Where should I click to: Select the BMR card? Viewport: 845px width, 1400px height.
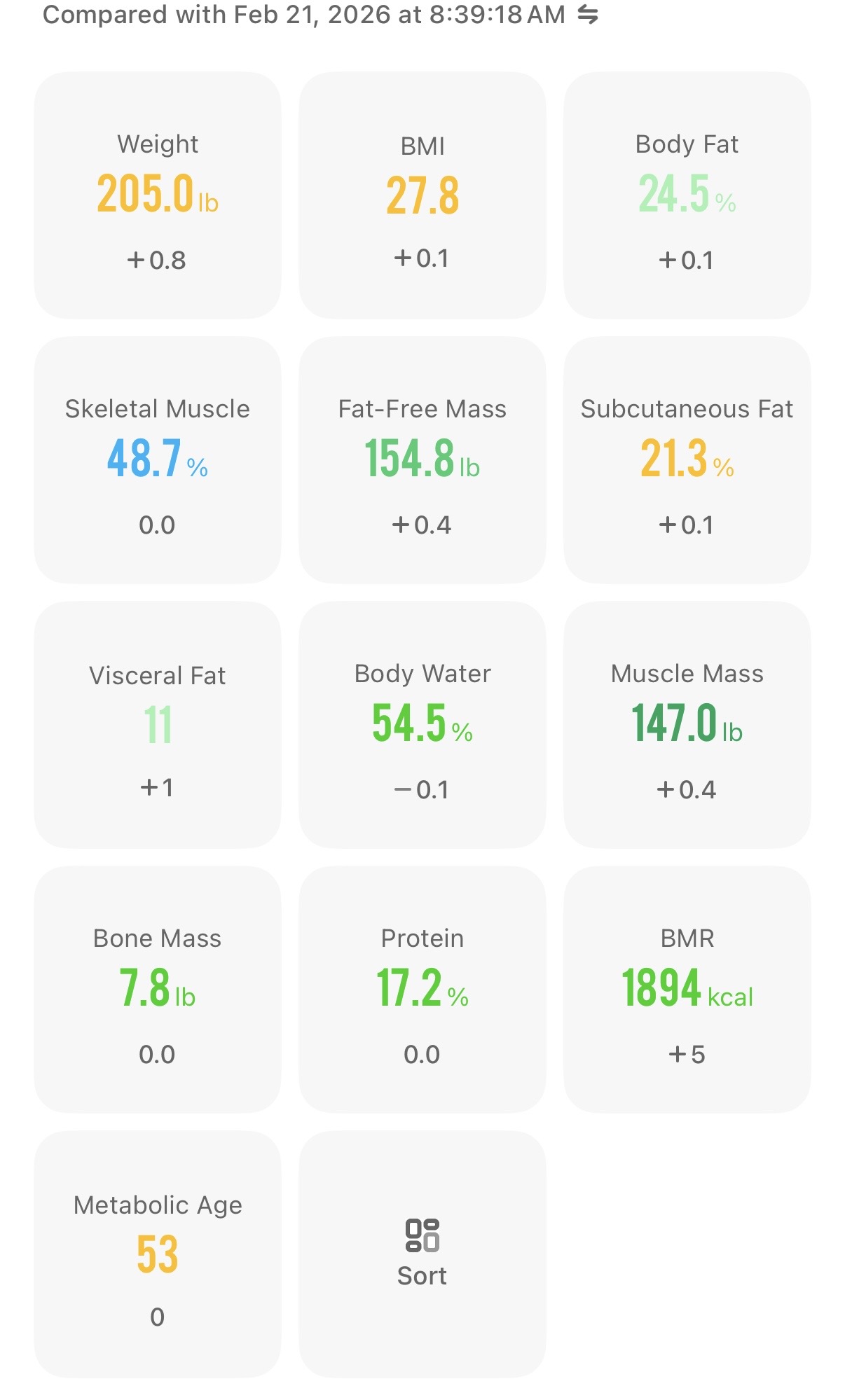[x=687, y=990]
